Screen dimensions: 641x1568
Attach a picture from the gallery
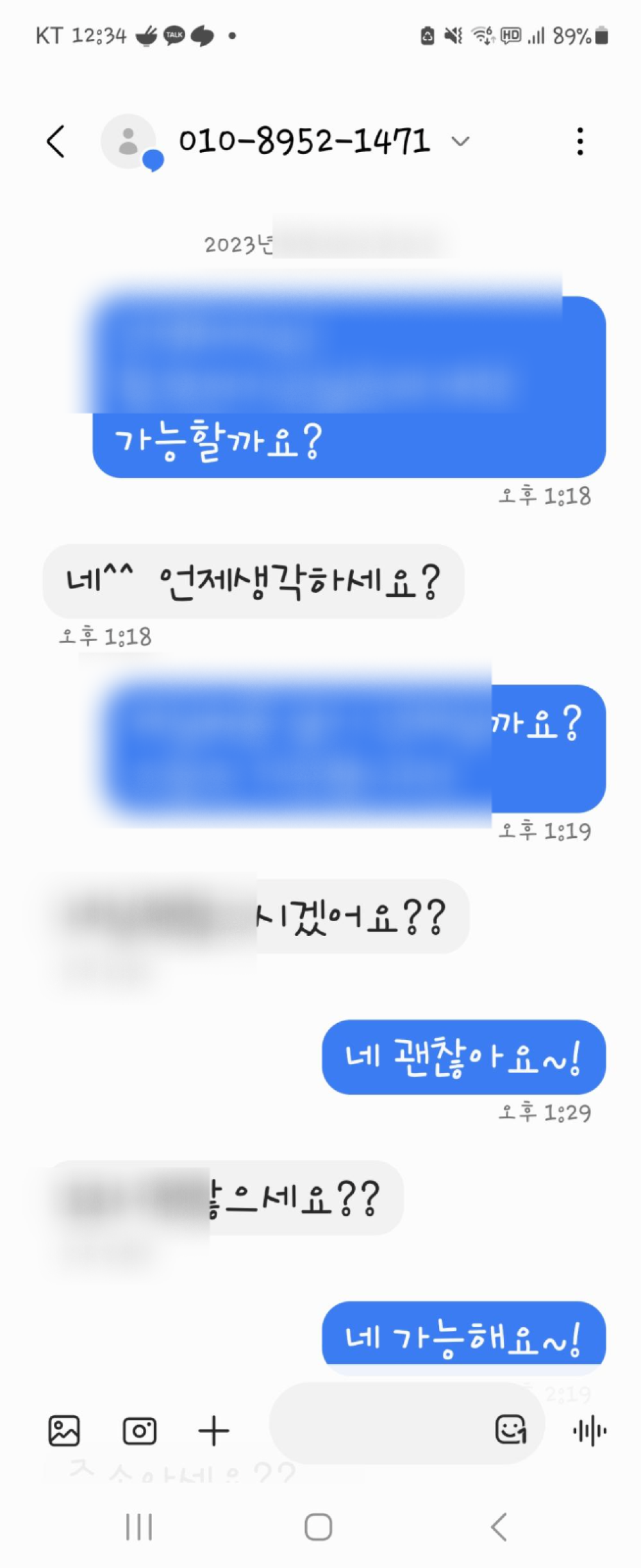point(64,1431)
